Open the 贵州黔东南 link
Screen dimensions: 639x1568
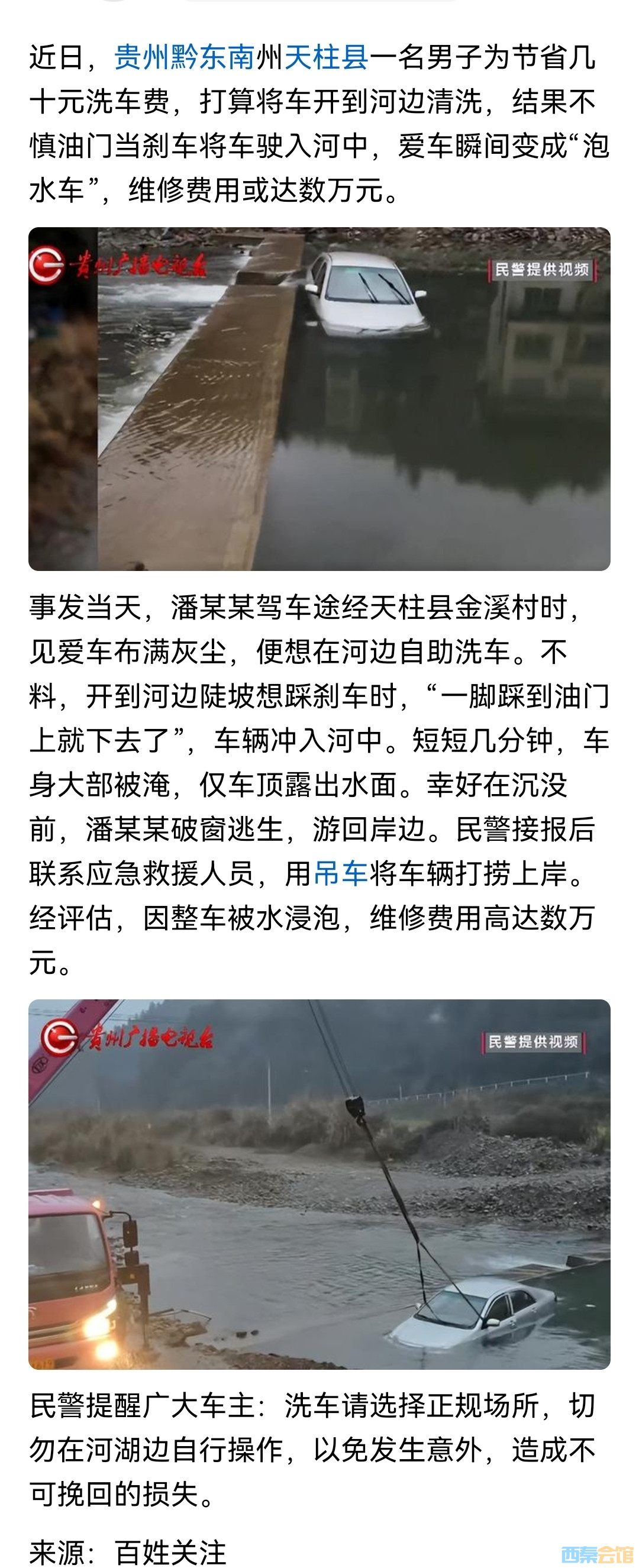[x=184, y=58]
